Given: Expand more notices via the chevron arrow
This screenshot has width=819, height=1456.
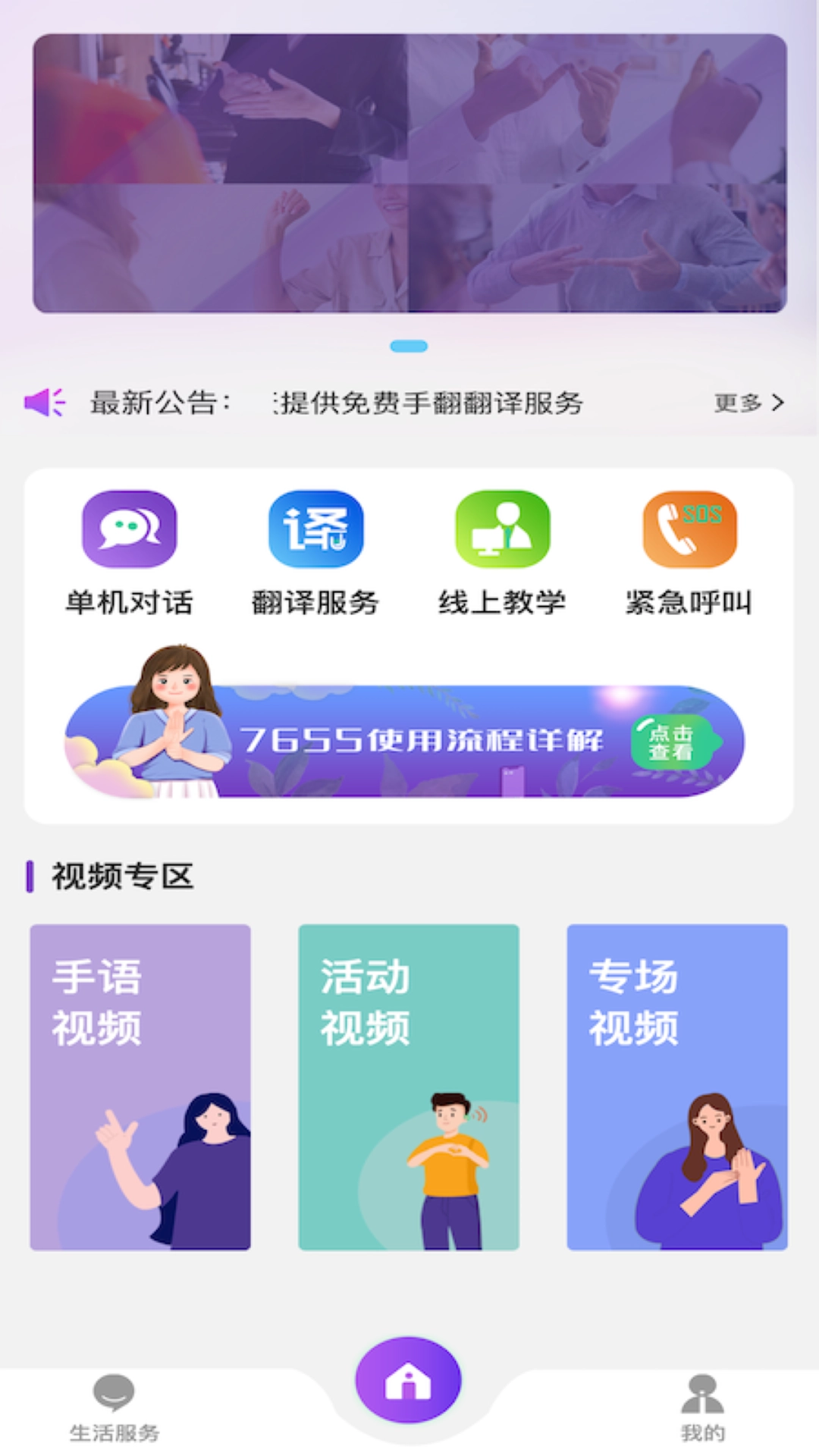Looking at the screenshot, I should click(777, 403).
